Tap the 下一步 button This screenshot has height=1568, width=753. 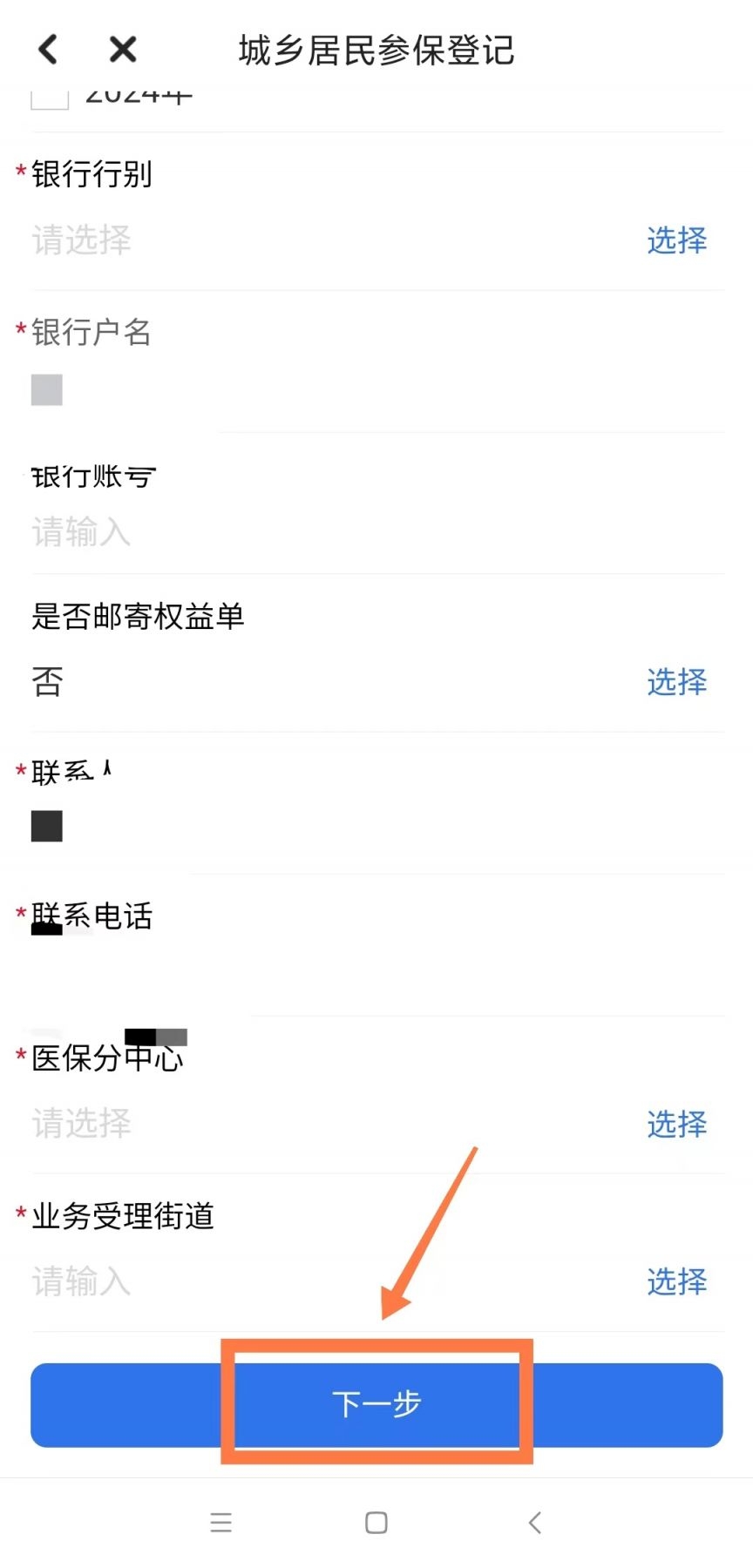point(376,1404)
